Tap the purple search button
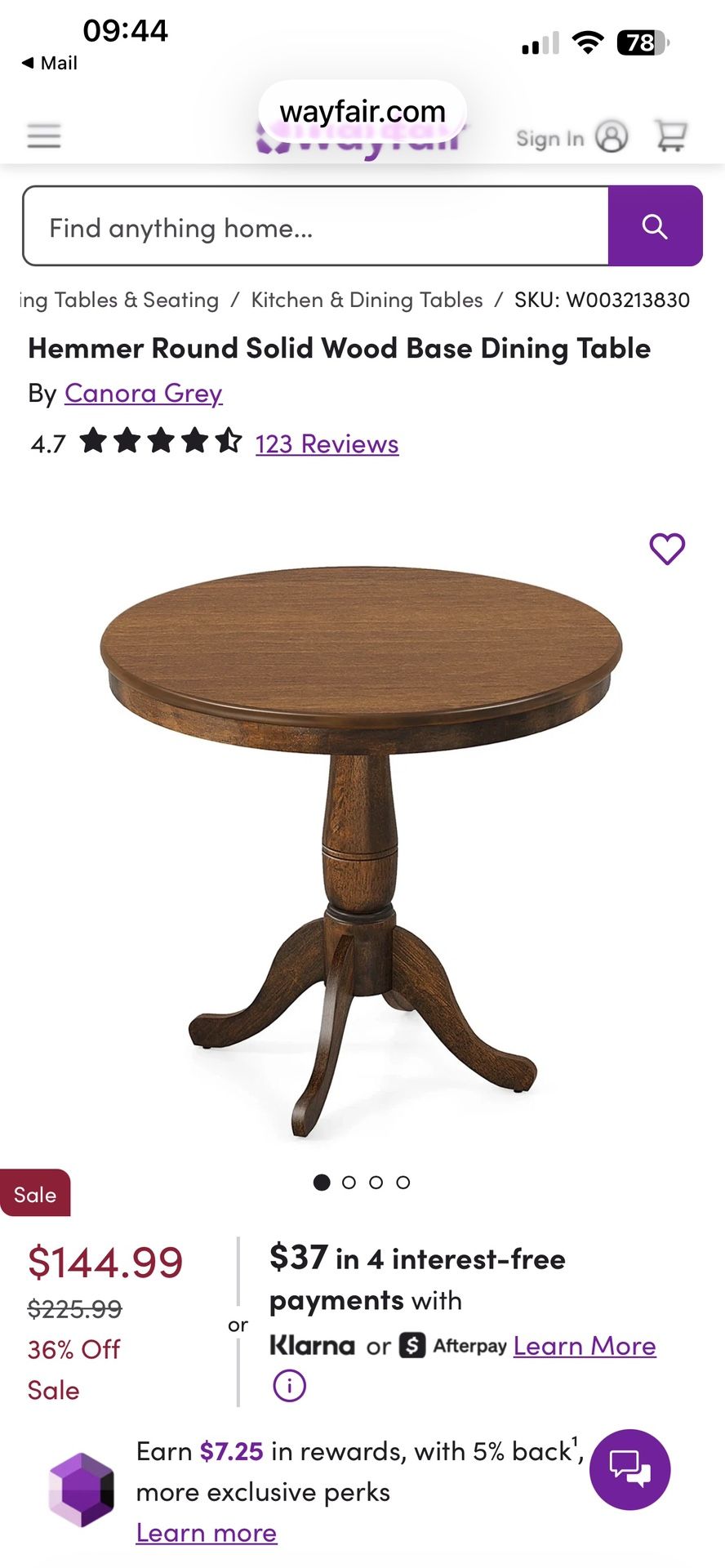The height and width of the screenshot is (1568, 725). 655,226
